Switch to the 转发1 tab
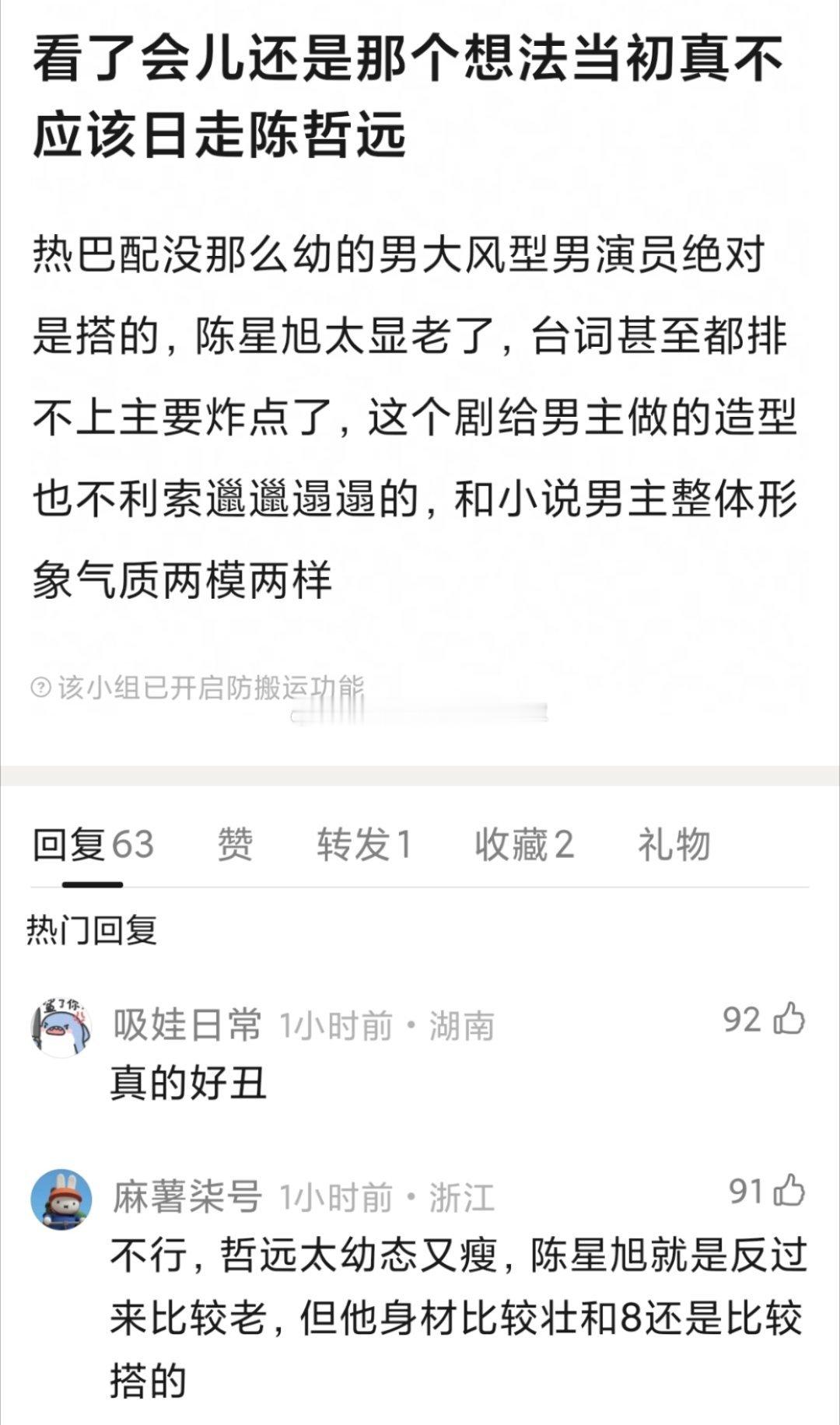The image size is (840, 1425). point(364,849)
